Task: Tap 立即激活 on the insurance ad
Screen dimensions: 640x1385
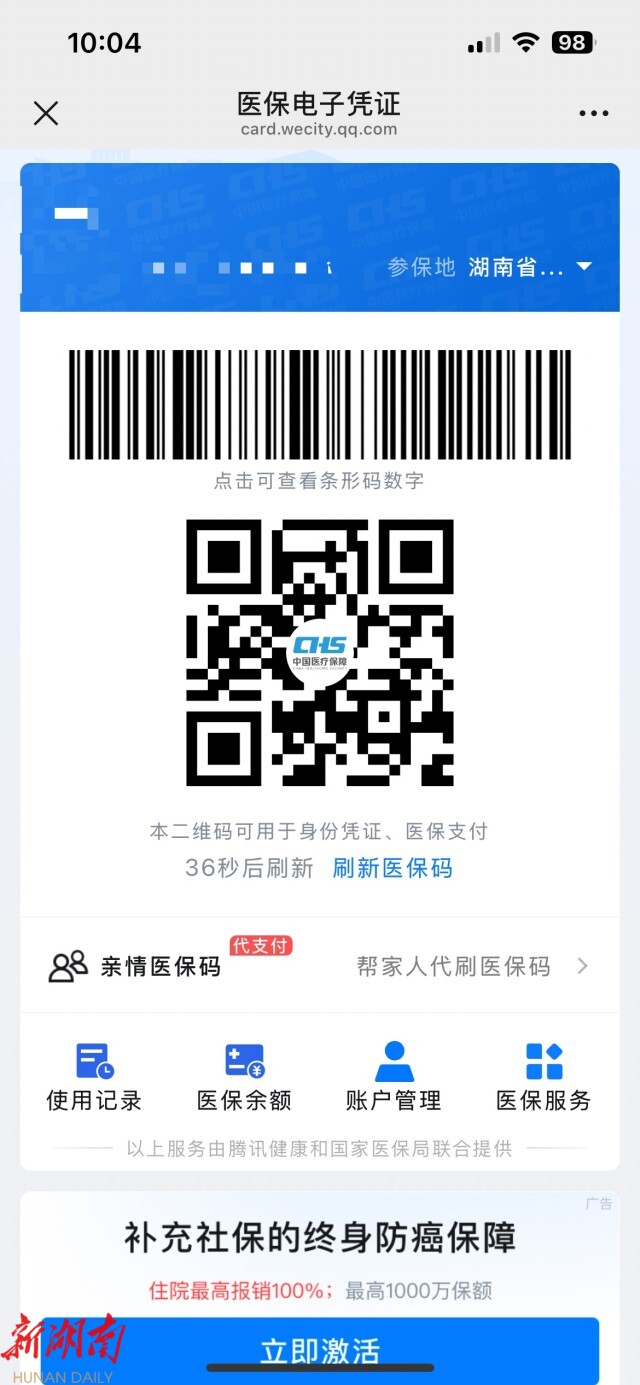Action: pos(320,1350)
